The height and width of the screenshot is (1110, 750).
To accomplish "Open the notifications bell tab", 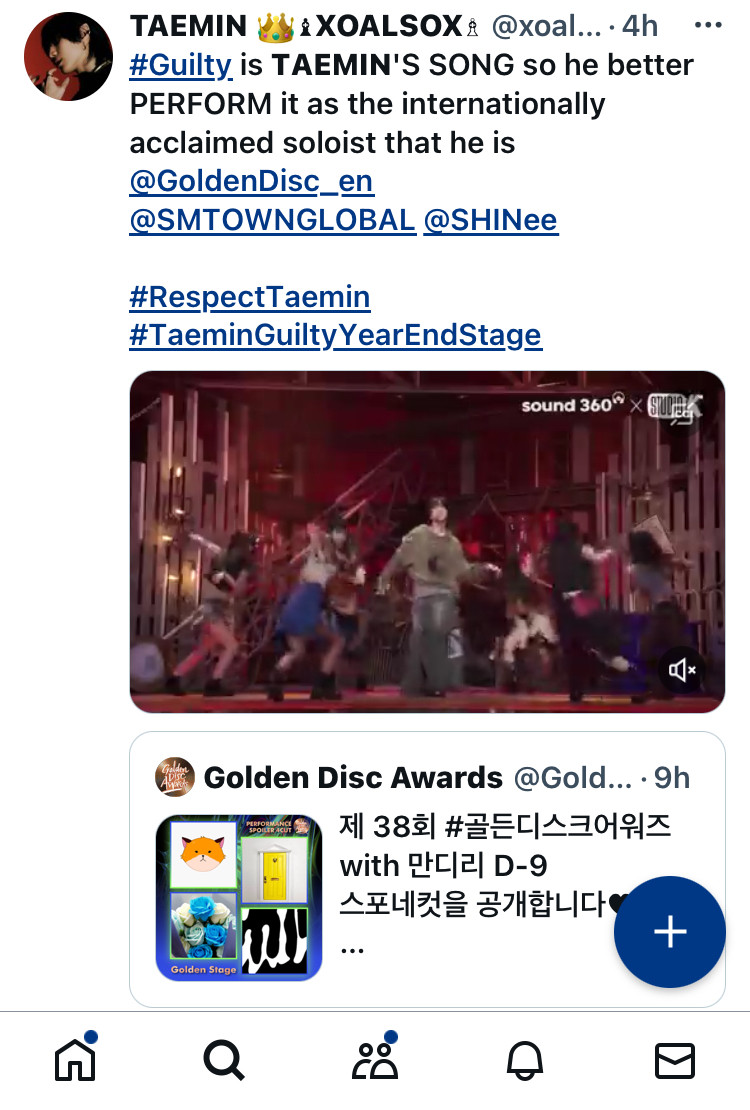I will click(526, 1060).
